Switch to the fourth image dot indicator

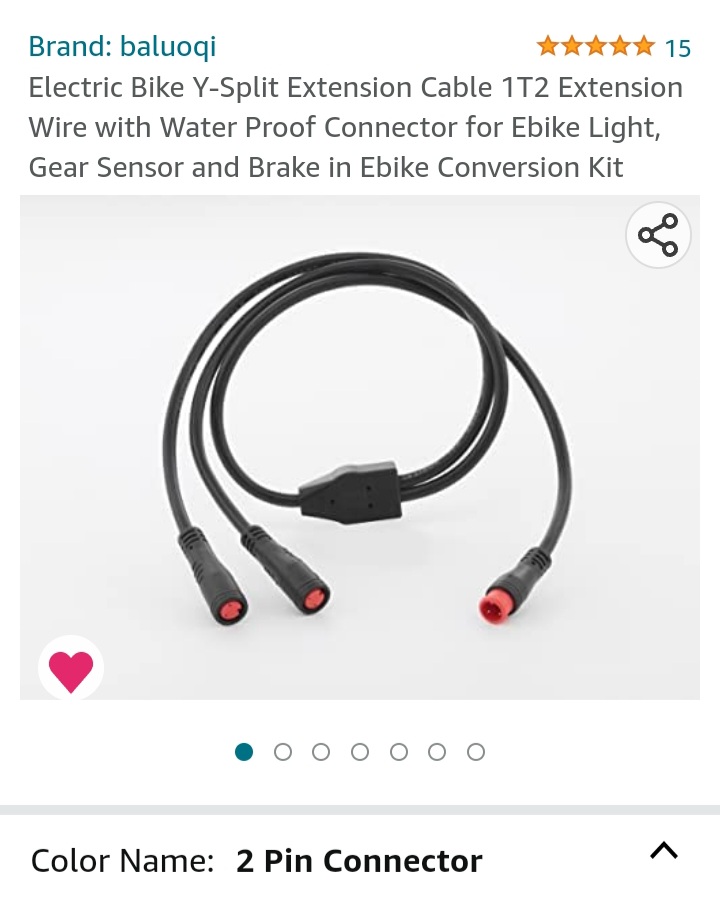click(361, 750)
